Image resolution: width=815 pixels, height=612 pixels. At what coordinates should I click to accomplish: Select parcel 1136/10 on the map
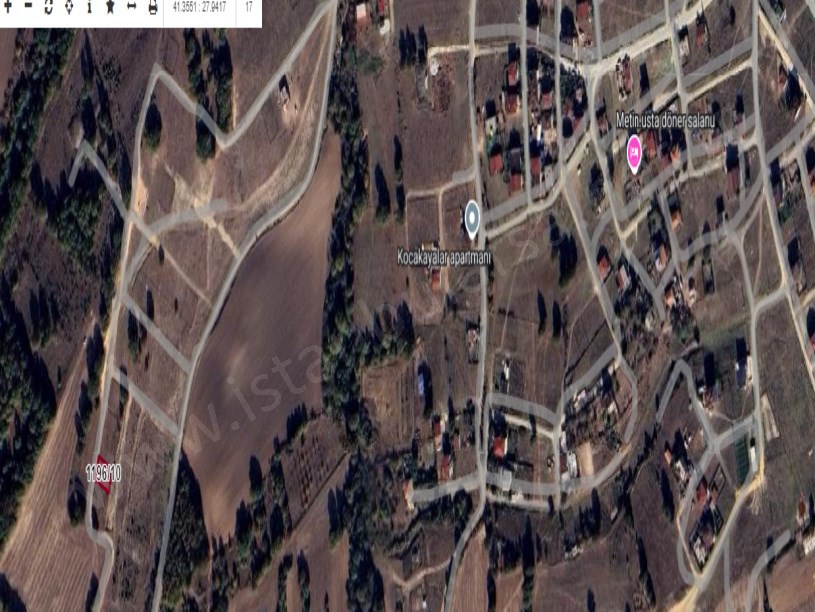(104, 471)
